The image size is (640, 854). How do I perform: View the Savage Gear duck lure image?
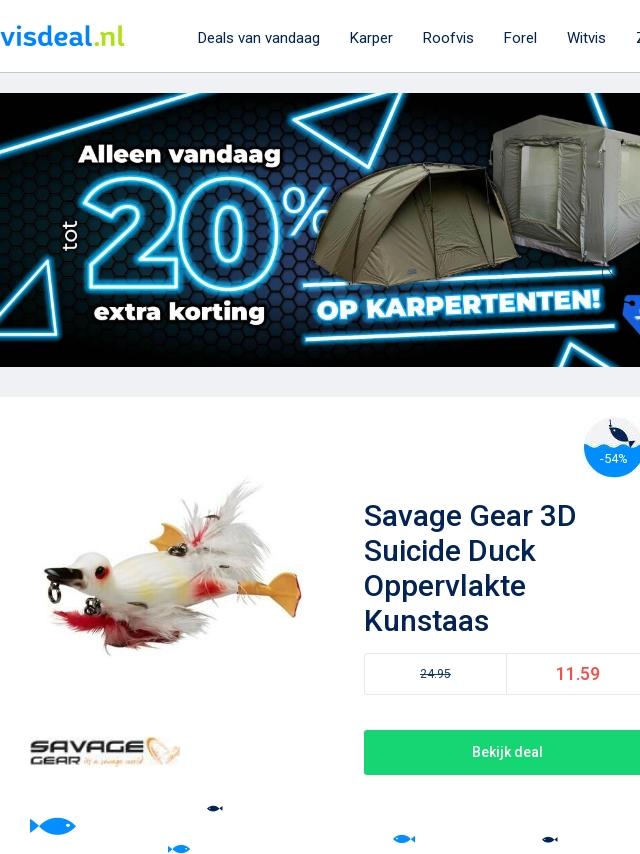172,568
